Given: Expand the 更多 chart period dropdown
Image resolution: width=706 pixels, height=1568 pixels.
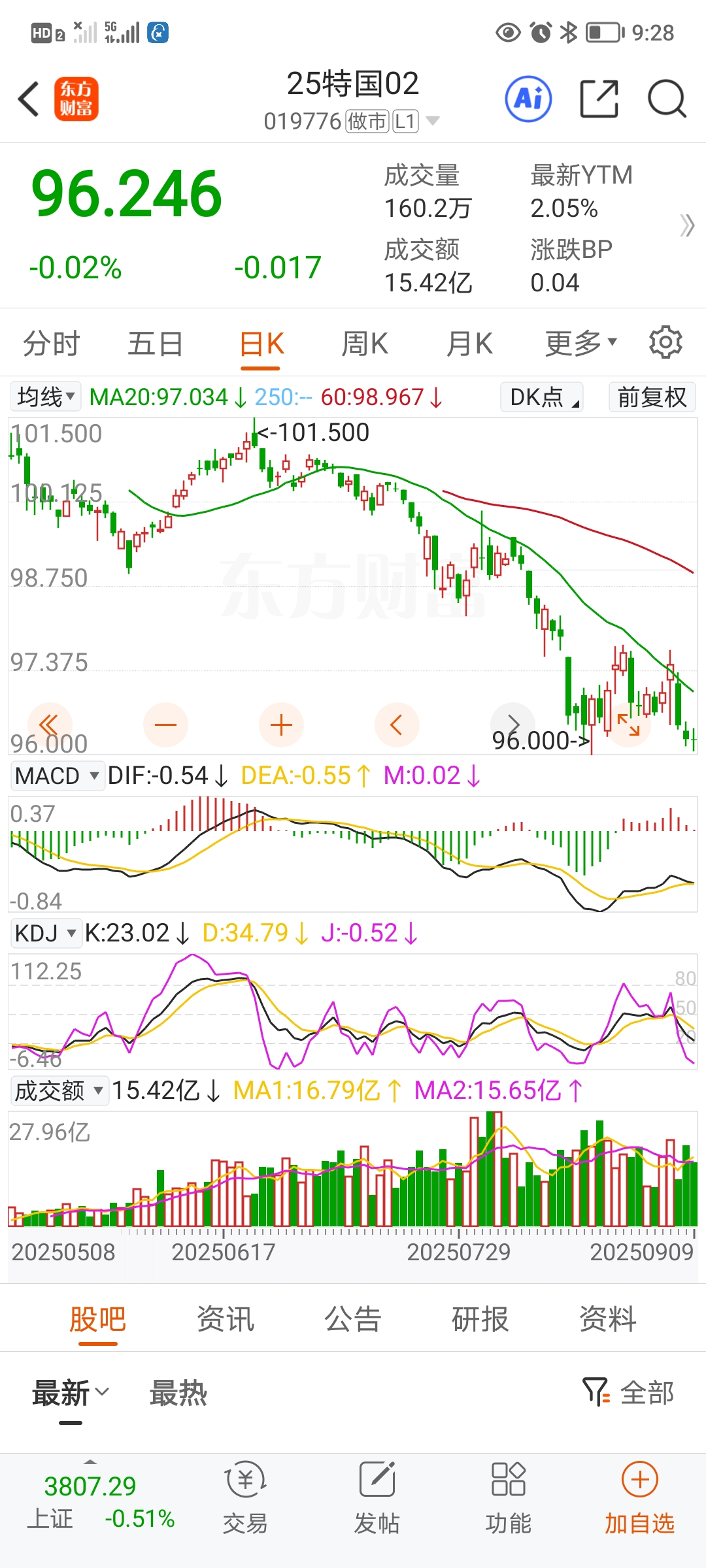Looking at the screenshot, I should (580, 344).
